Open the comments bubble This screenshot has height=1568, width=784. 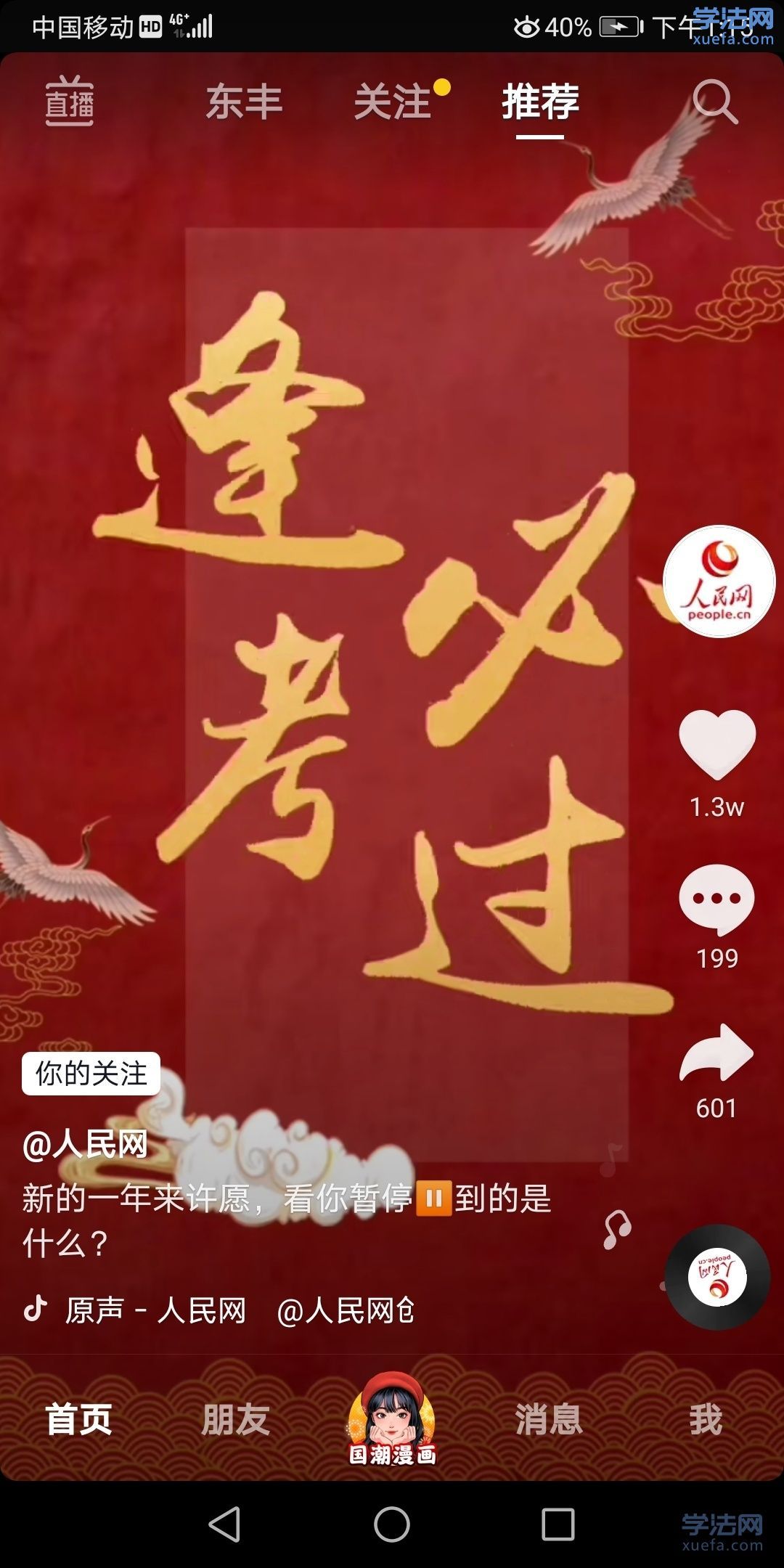(x=717, y=899)
